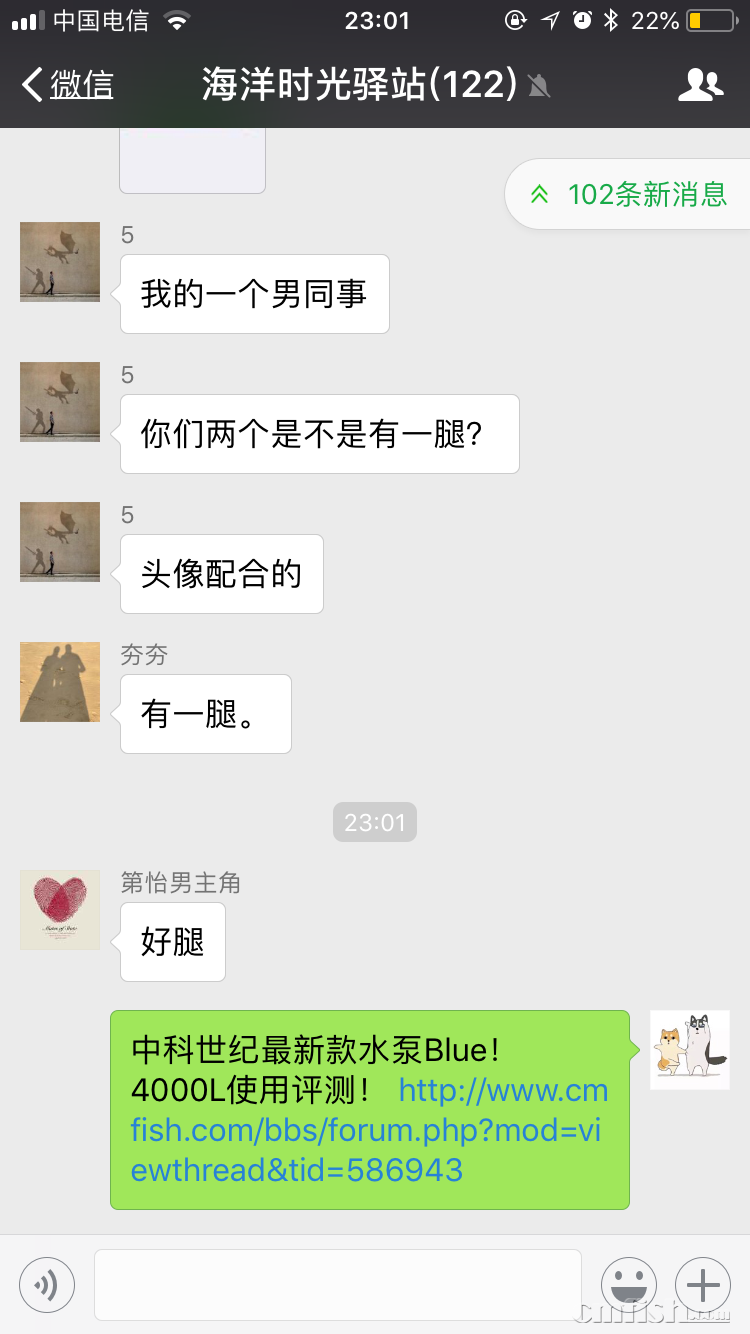Open the emoji sticker picker

tap(629, 1284)
